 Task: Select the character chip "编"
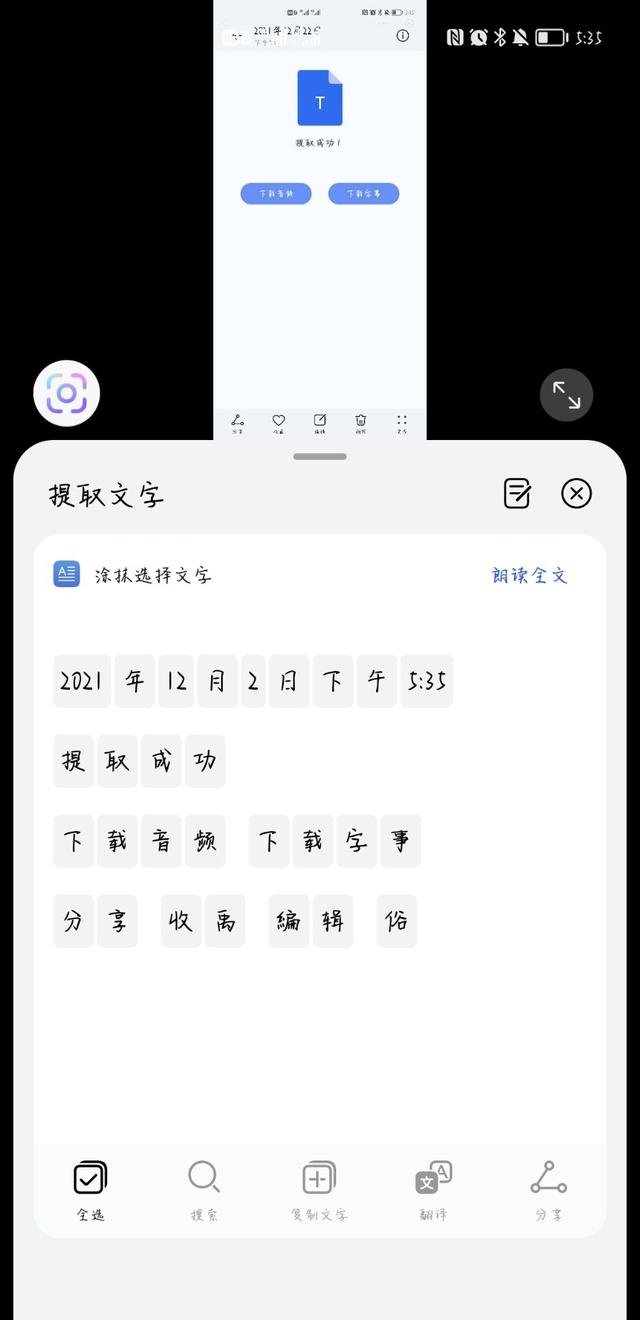[289, 921]
